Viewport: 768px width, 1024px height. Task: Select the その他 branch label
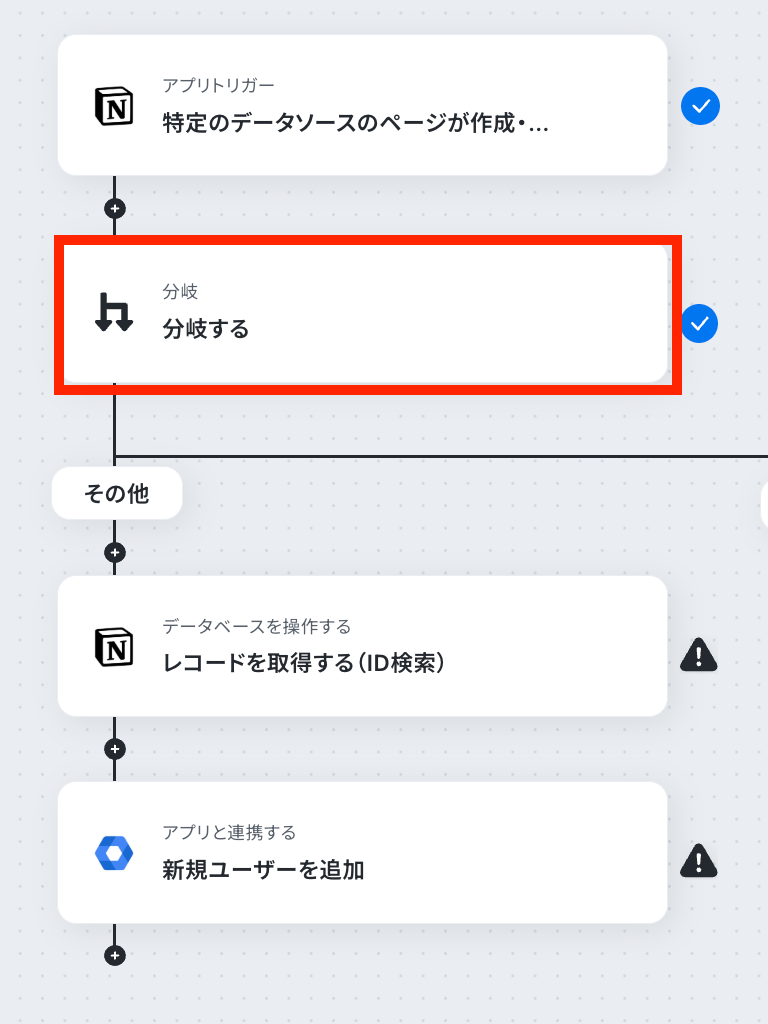pyautogui.click(x=117, y=493)
